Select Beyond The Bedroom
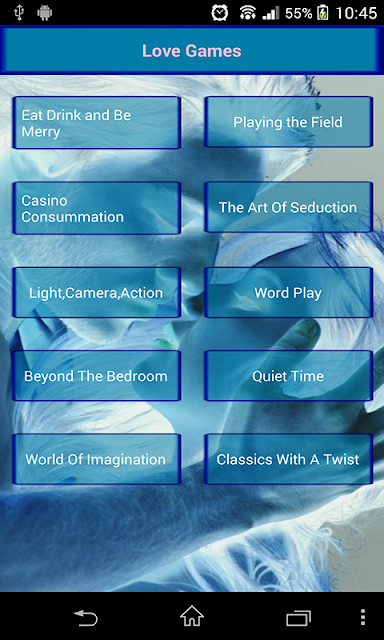384x640 pixels. pos(96,376)
